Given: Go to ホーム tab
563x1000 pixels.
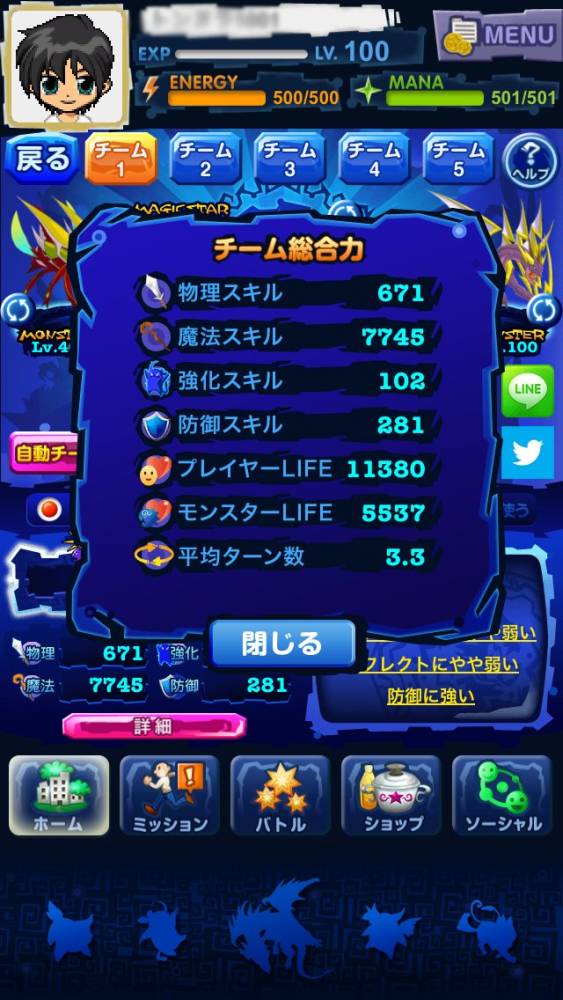Looking at the screenshot, I should pos(59,795).
